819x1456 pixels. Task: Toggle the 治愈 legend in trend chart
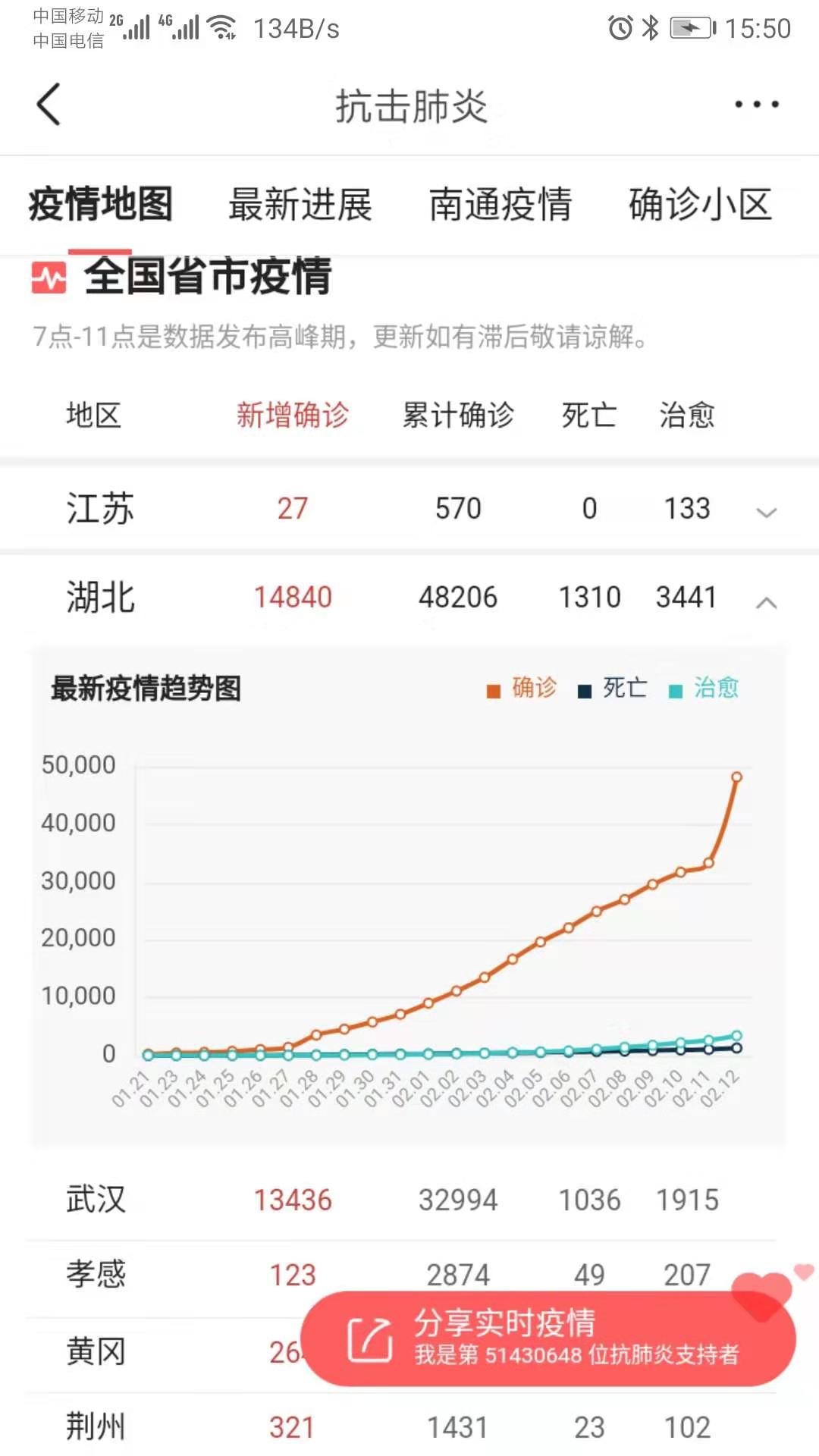coord(704,689)
